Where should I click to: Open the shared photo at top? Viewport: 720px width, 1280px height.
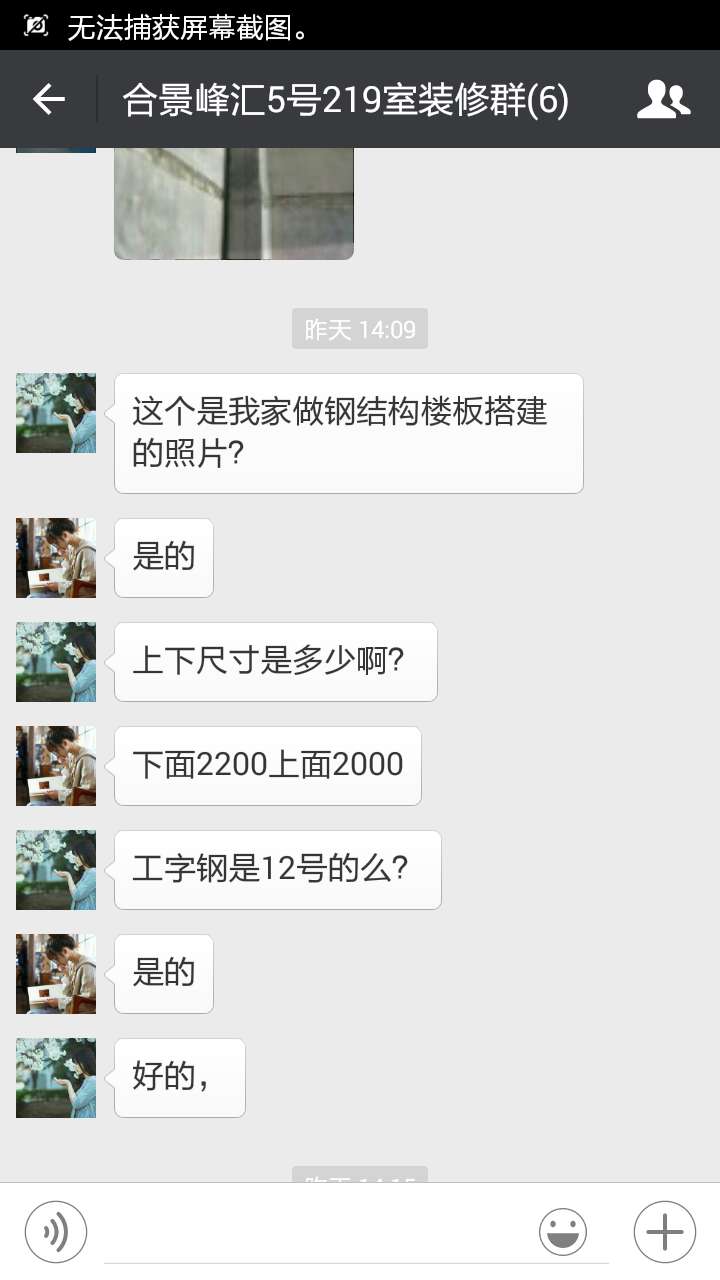tap(233, 203)
